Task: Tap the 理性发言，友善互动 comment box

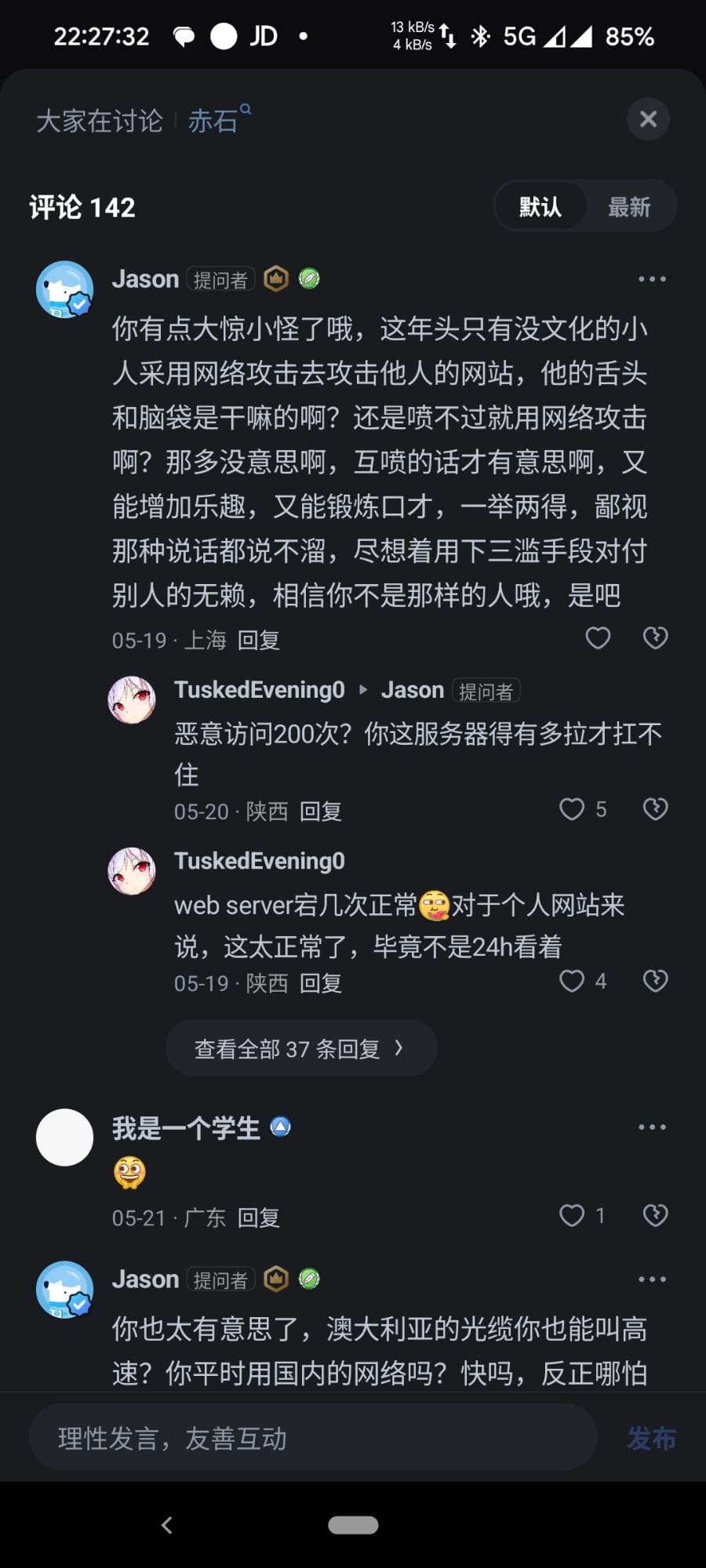Action: [312, 1439]
